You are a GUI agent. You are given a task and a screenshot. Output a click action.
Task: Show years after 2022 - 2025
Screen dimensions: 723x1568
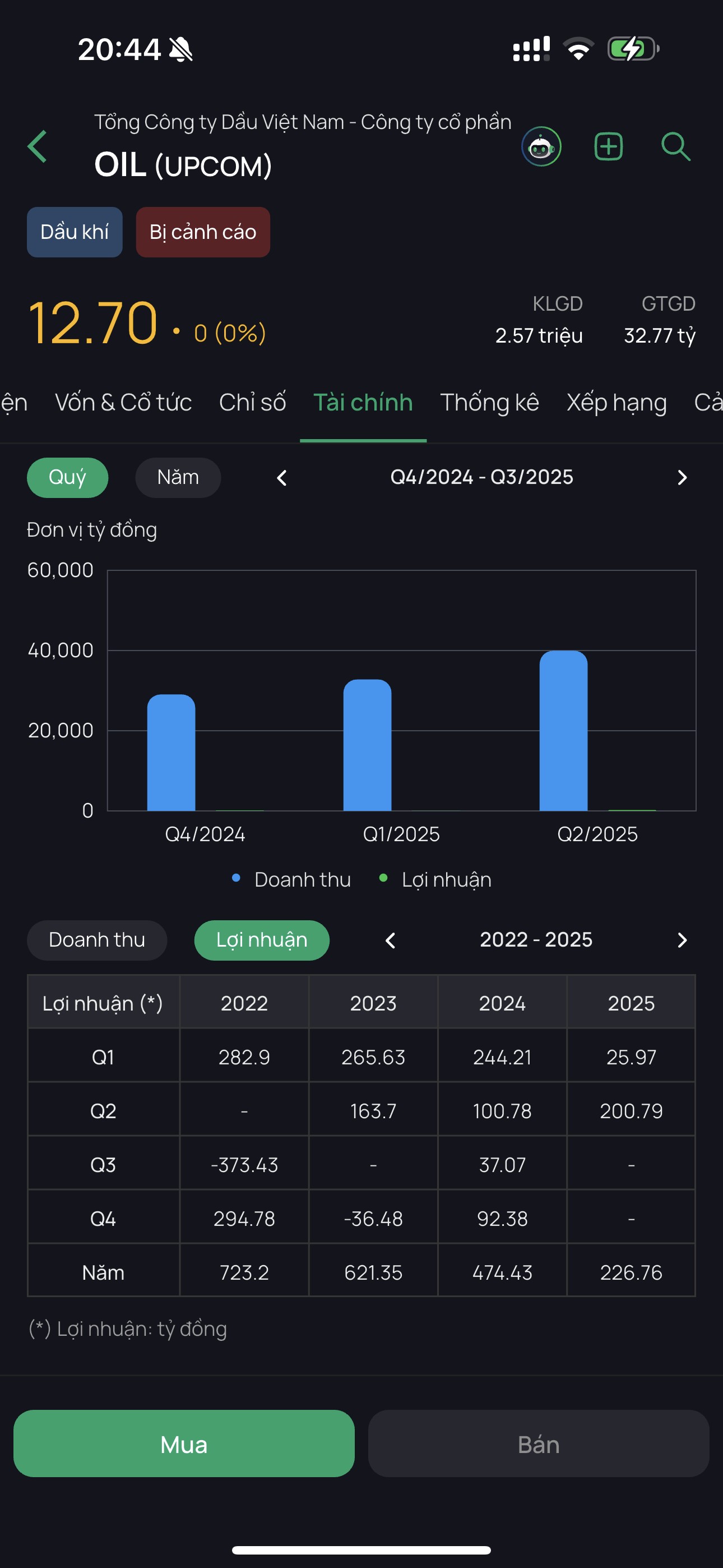tap(682, 940)
